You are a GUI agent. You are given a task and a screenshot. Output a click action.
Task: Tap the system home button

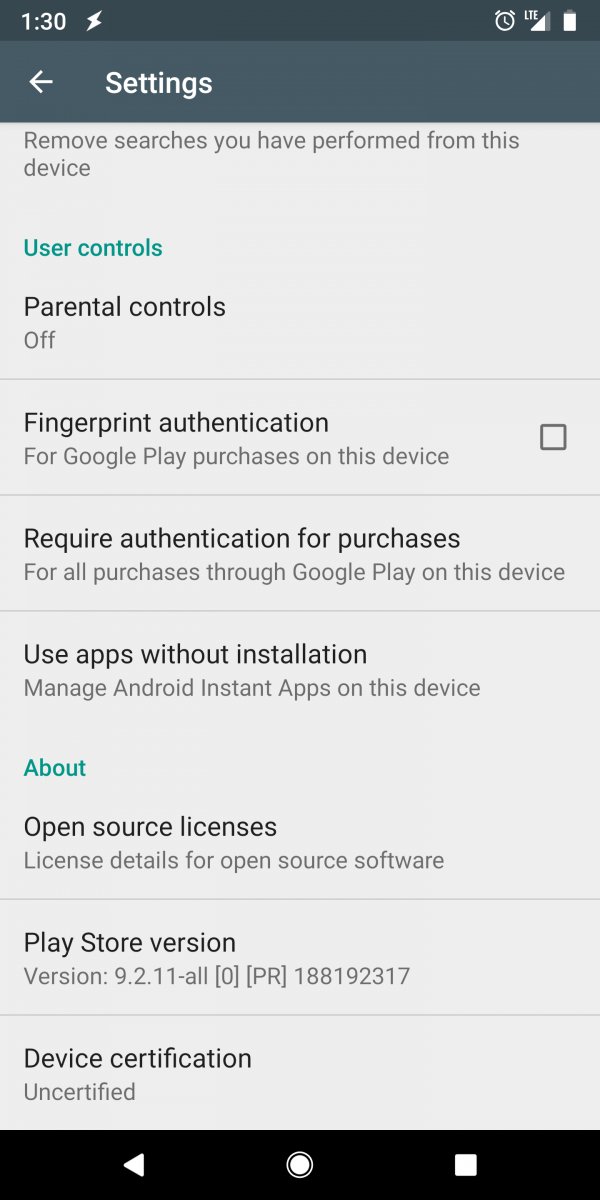299,1164
